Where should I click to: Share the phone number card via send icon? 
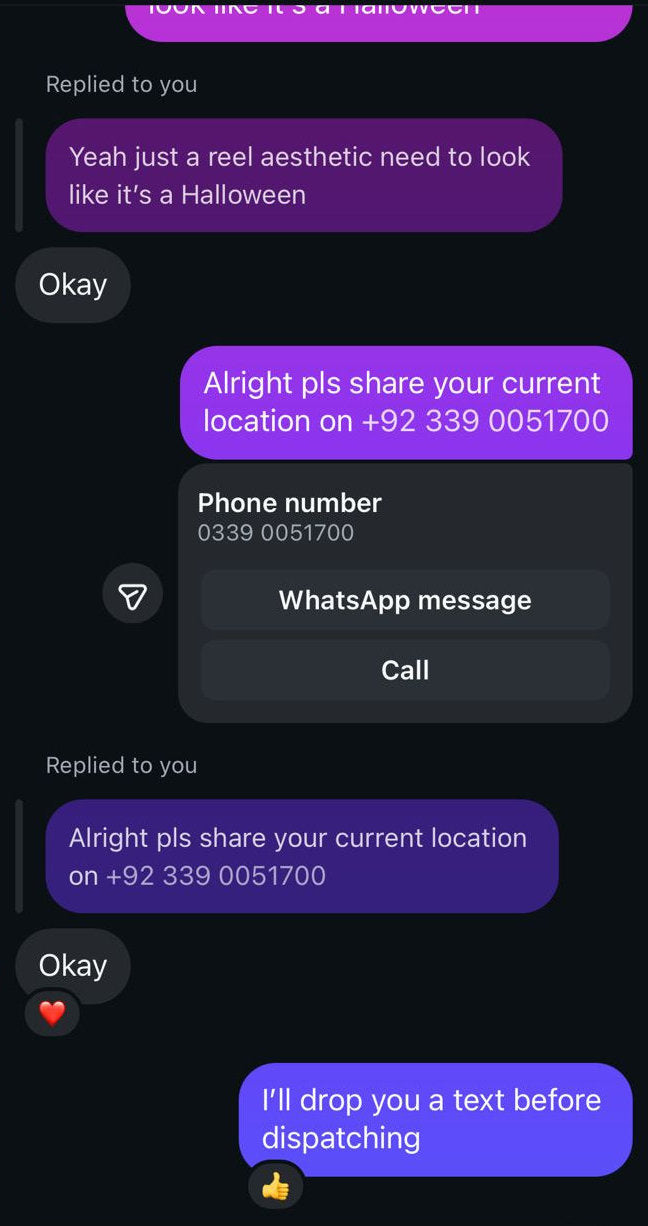click(133, 597)
